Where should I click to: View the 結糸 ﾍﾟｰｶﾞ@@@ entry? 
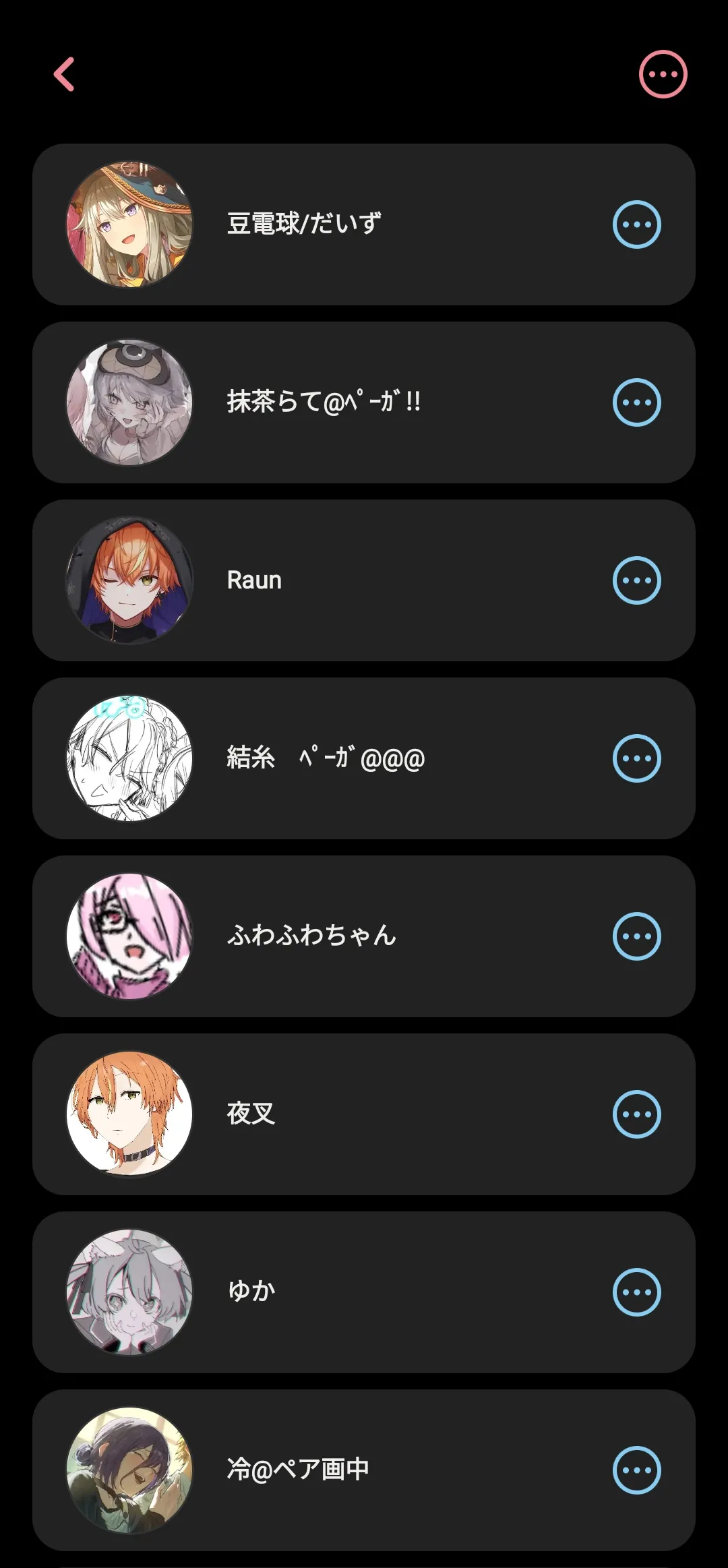pos(364,758)
